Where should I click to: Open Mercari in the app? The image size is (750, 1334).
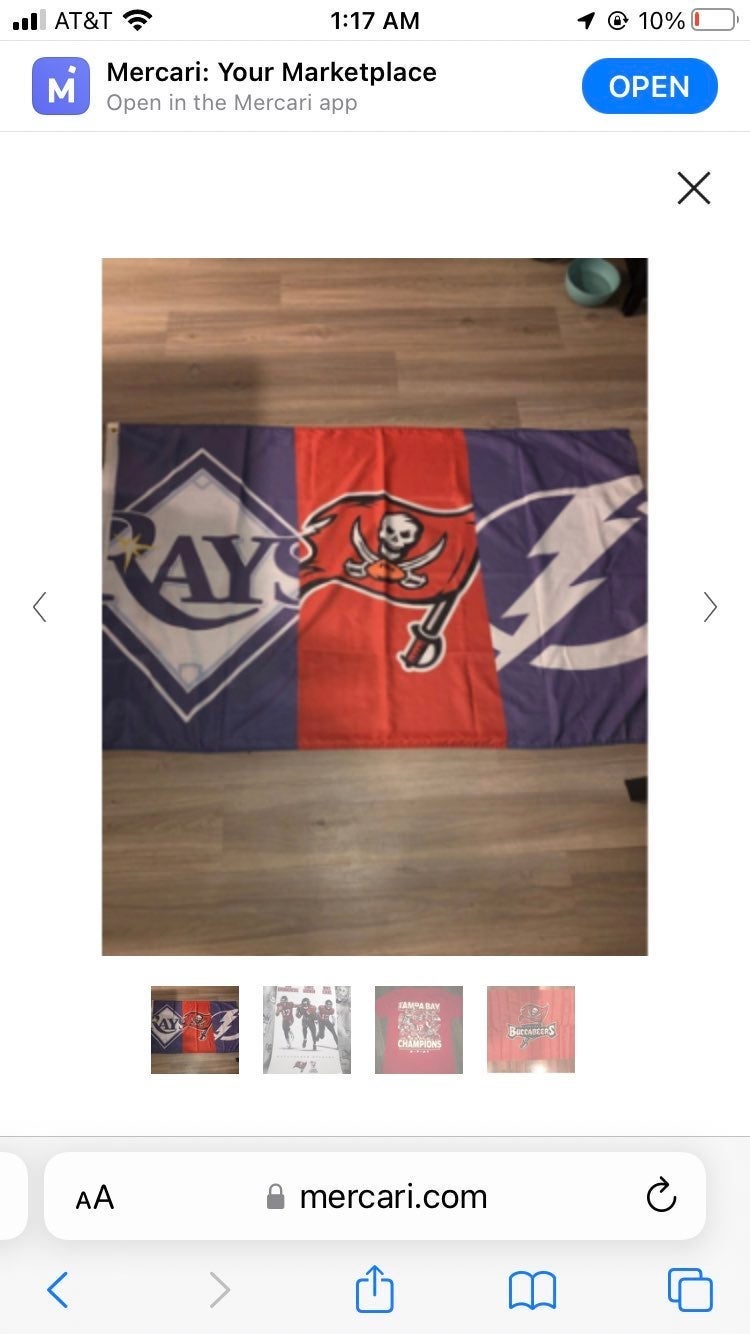point(649,87)
